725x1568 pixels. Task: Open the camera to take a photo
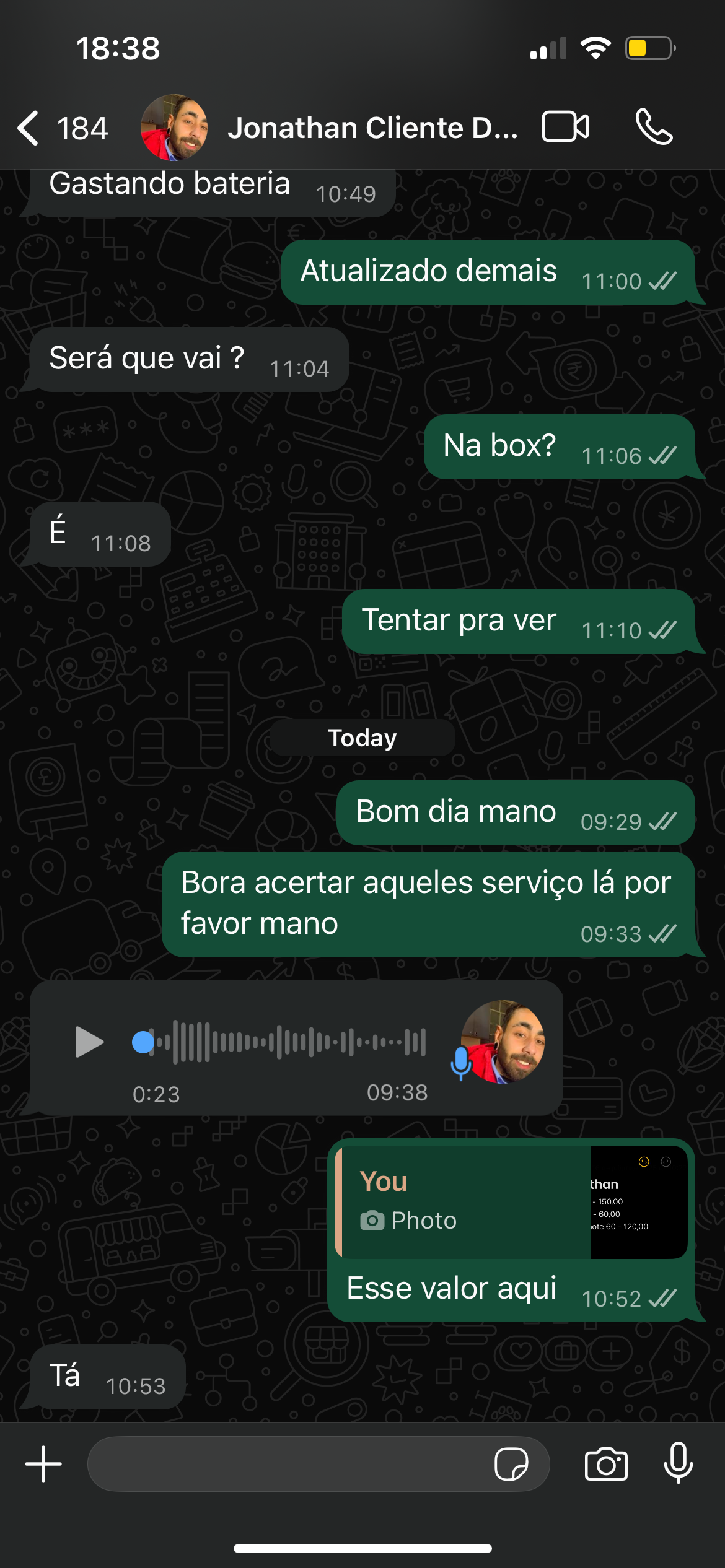pos(606,1464)
